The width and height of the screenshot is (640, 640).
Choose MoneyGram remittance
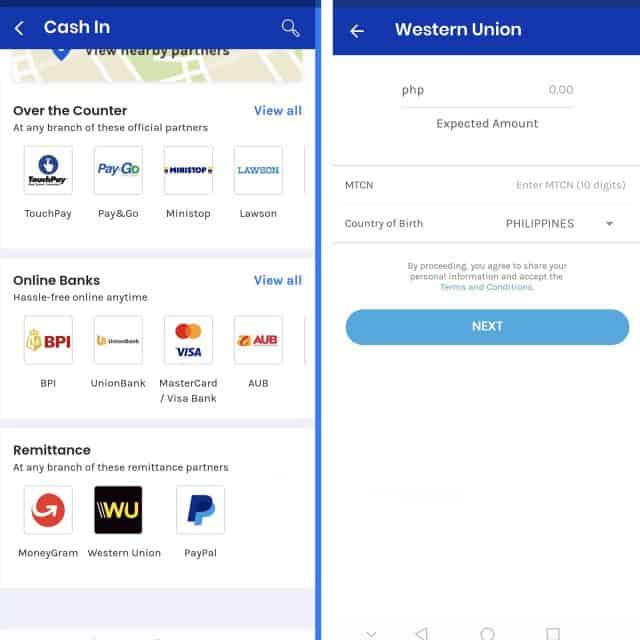[x=48, y=511]
